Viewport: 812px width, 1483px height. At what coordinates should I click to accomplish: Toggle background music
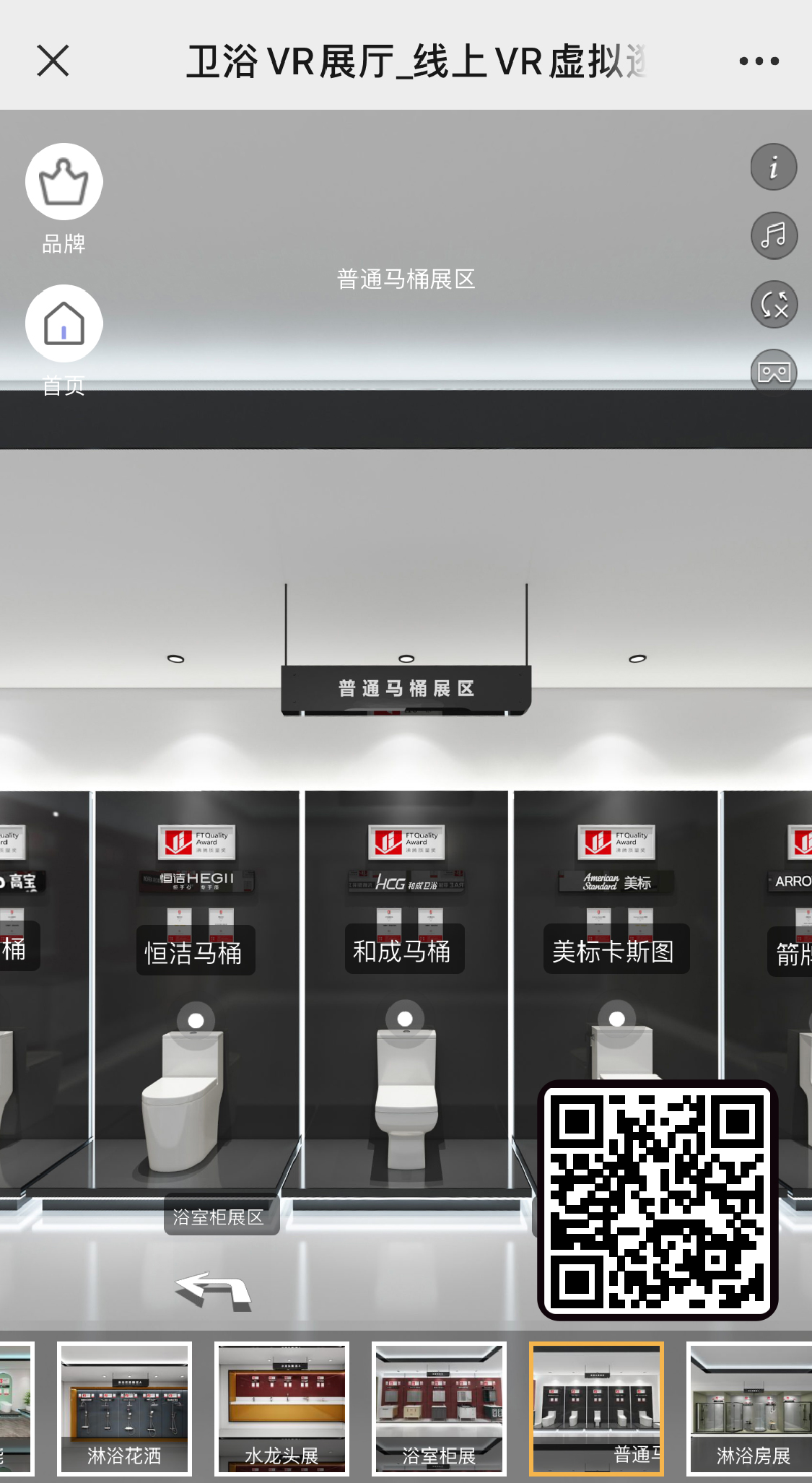[774, 235]
